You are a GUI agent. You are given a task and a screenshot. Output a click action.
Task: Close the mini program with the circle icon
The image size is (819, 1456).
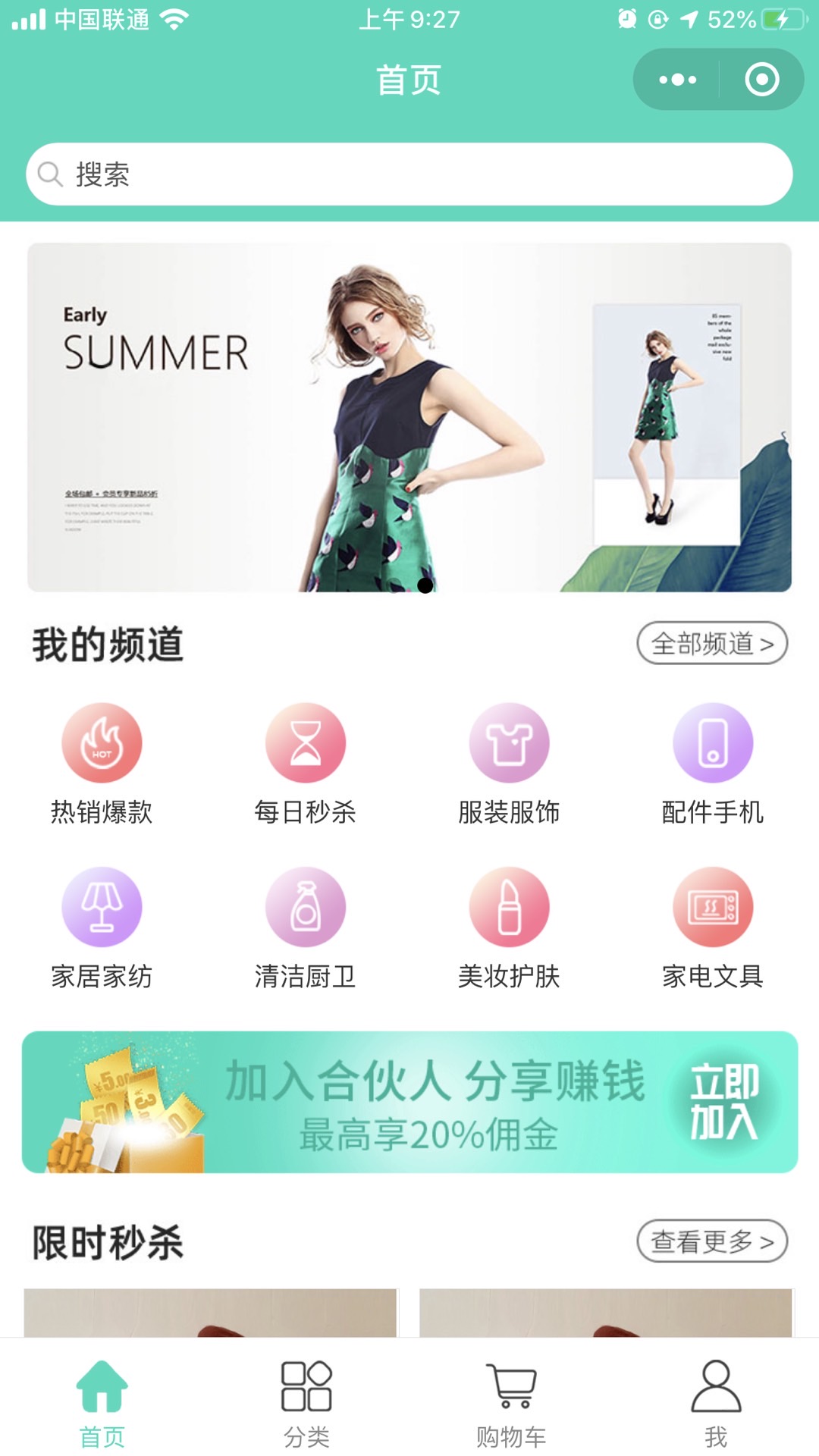(761, 80)
